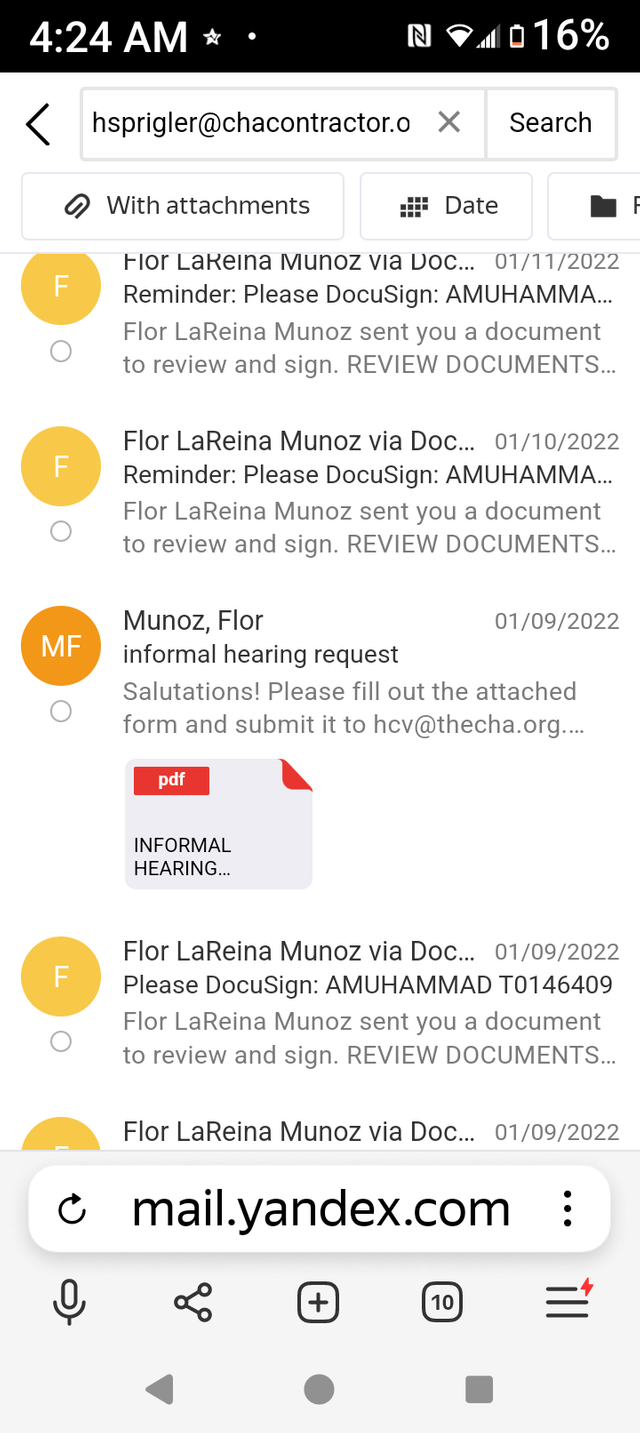This screenshot has width=640, height=1433.
Task: Reload the page in the address bar
Action: point(72,1210)
